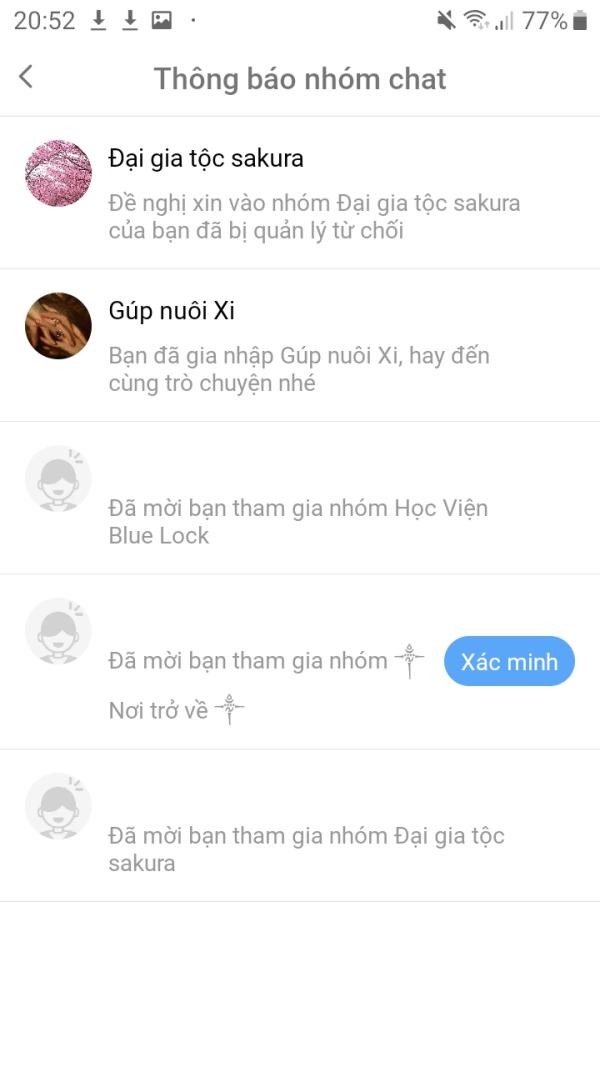Tap Xác minh to verify group invite

pyautogui.click(x=509, y=662)
